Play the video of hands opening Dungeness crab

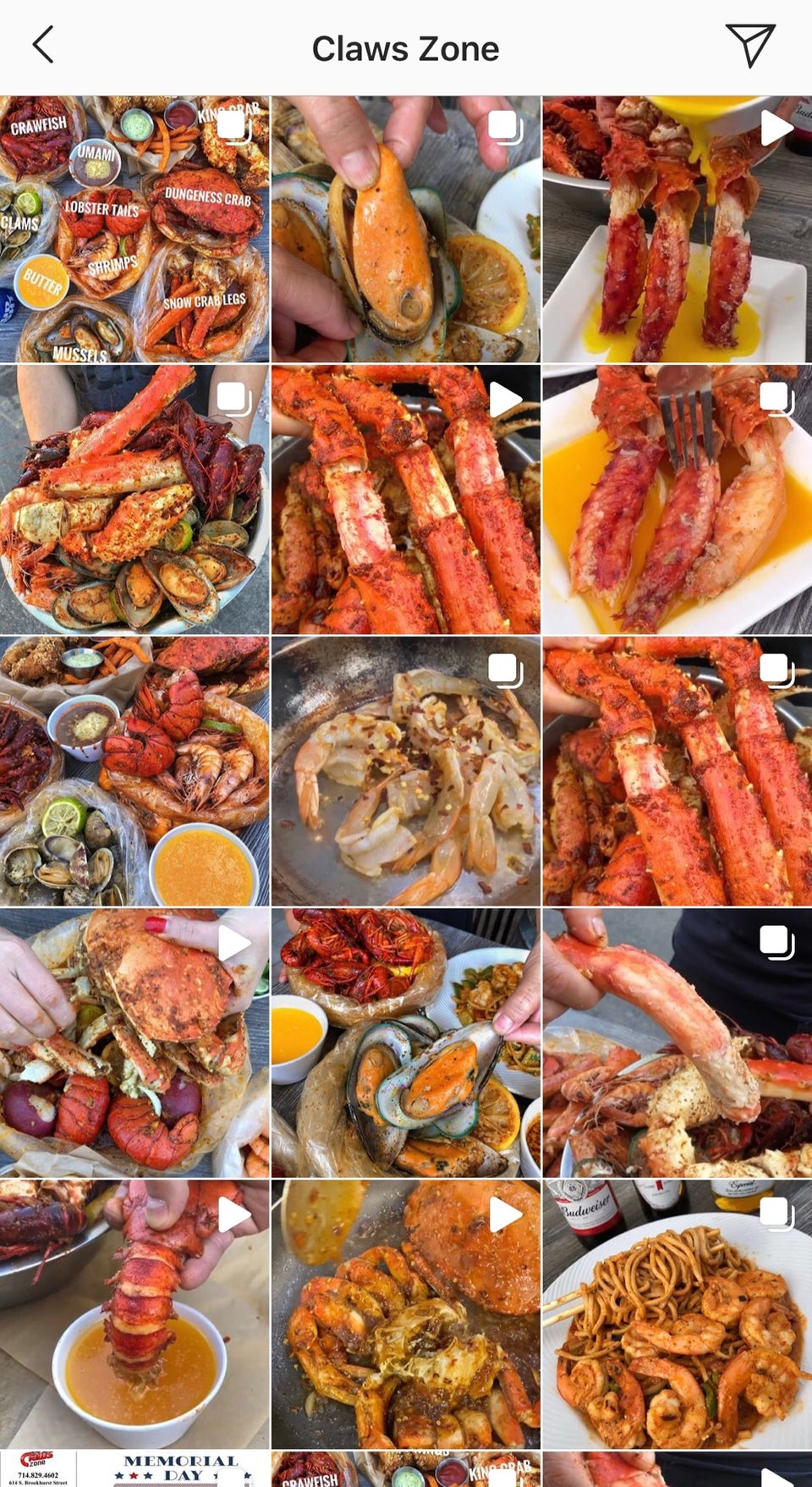click(x=134, y=1043)
